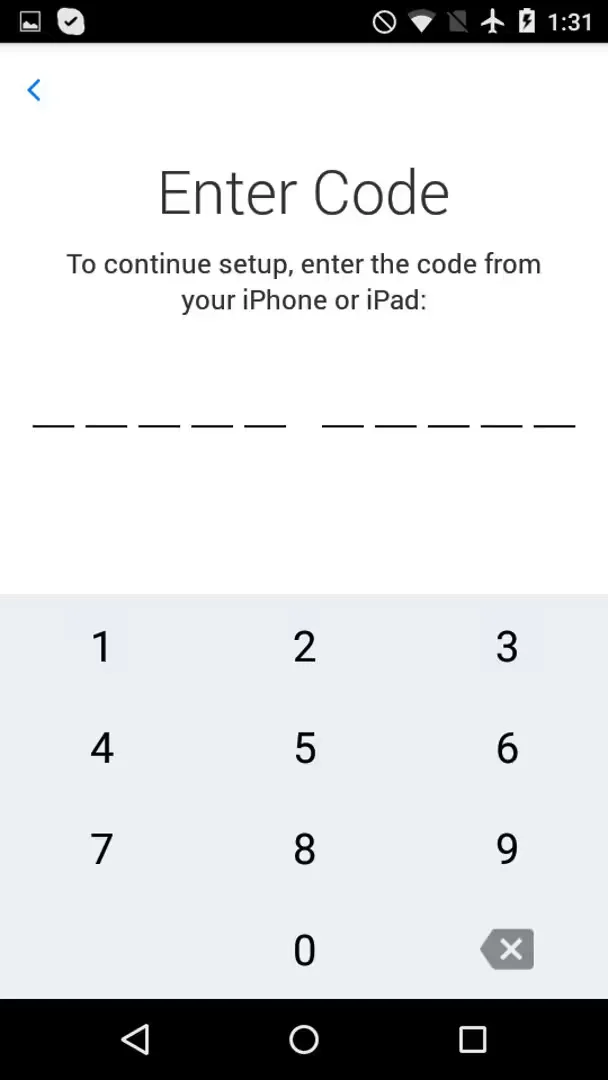The width and height of the screenshot is (608, 1080).
Task: Tap the system home button
Action: coord(304,1039)
